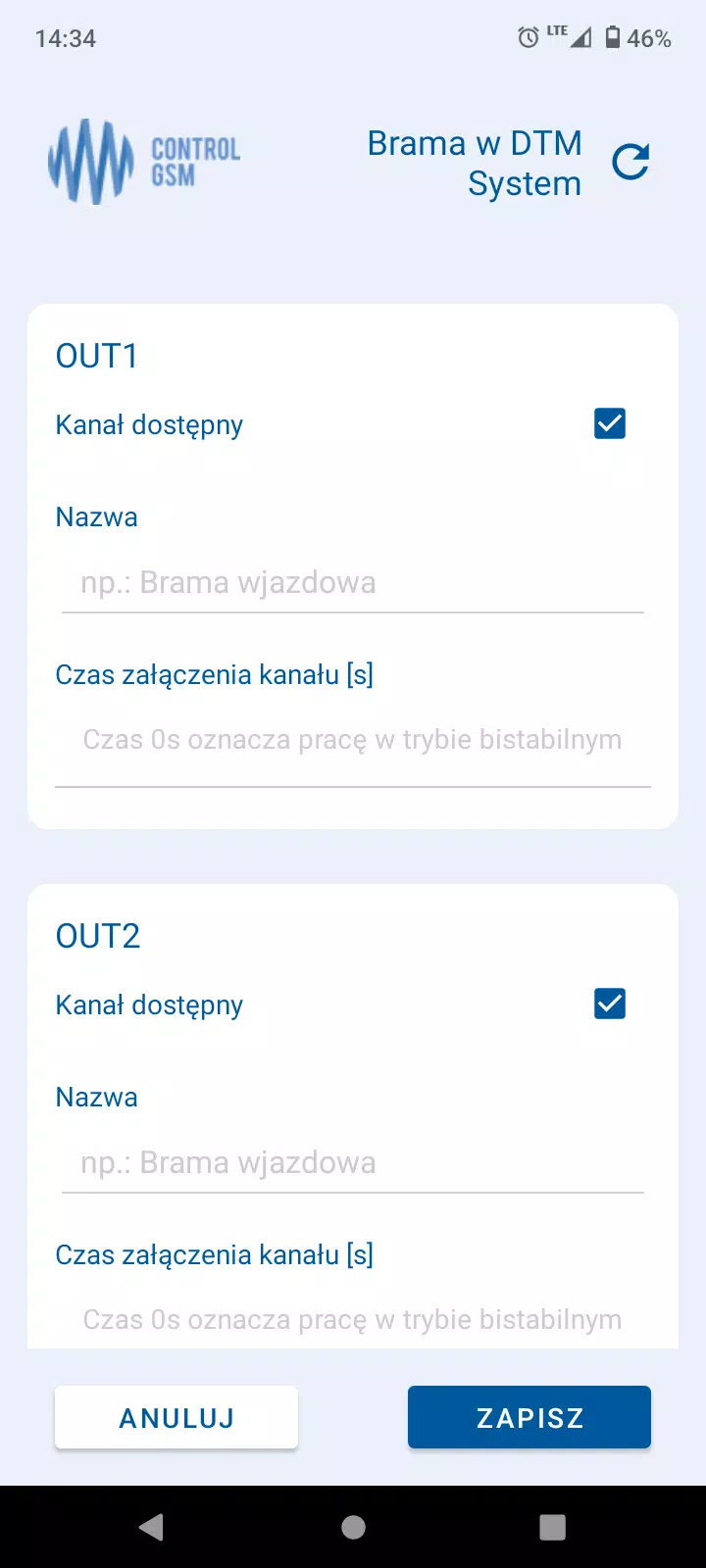This screenshot has height=1568, width=706.
Task: Tap the refresh icon beside Brama w DTM System
Action: pos(631,161)
